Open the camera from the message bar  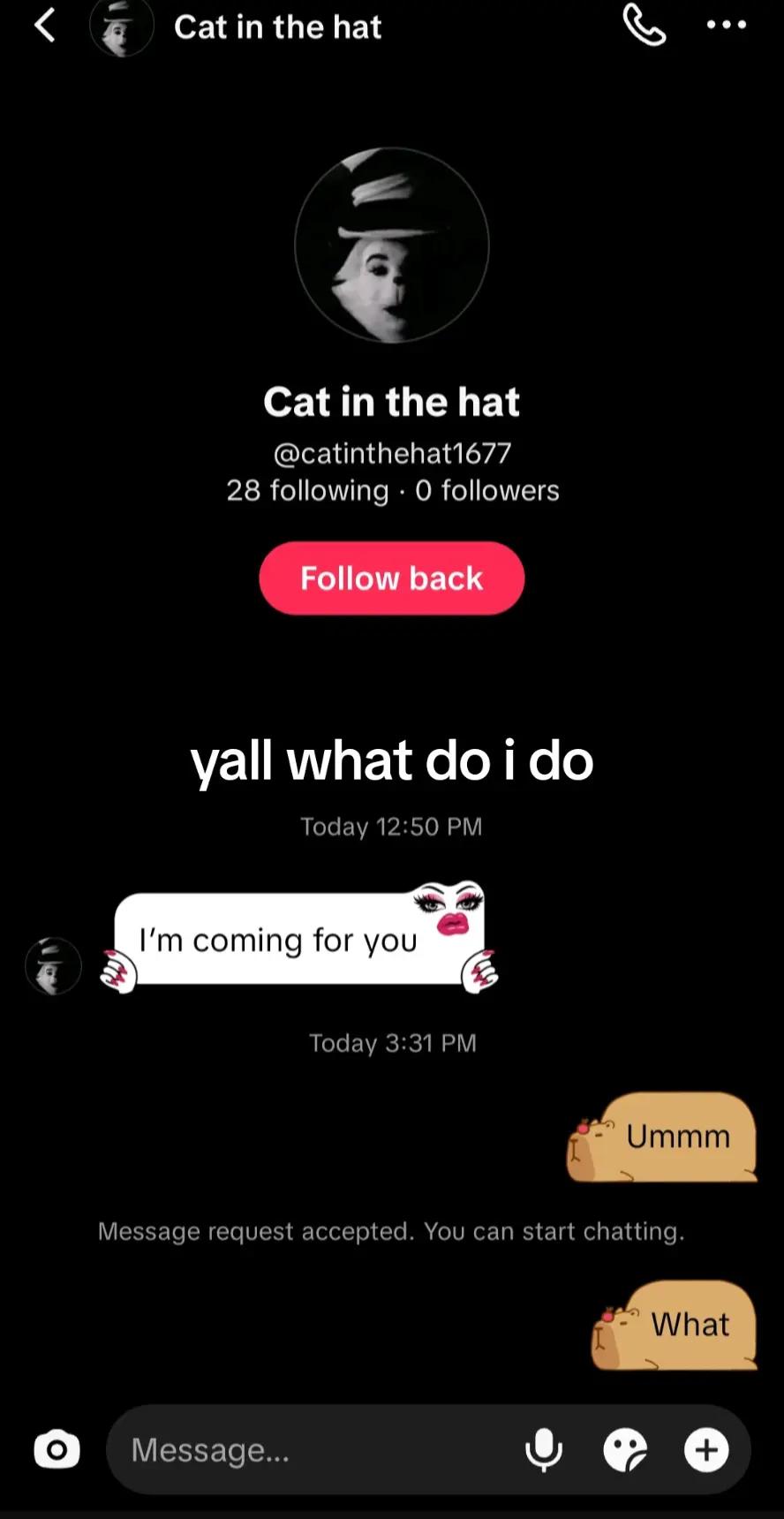(57, 1449)
